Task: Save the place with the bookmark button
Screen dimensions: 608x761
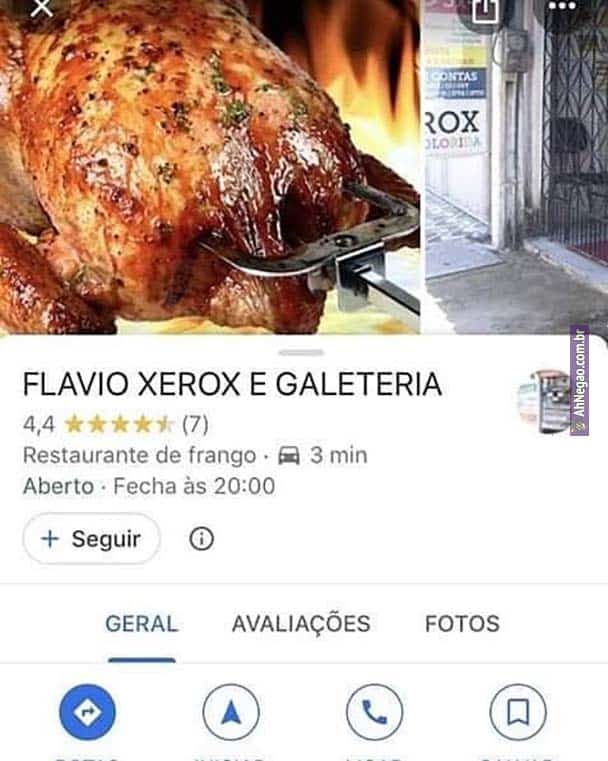Action: 518,712
